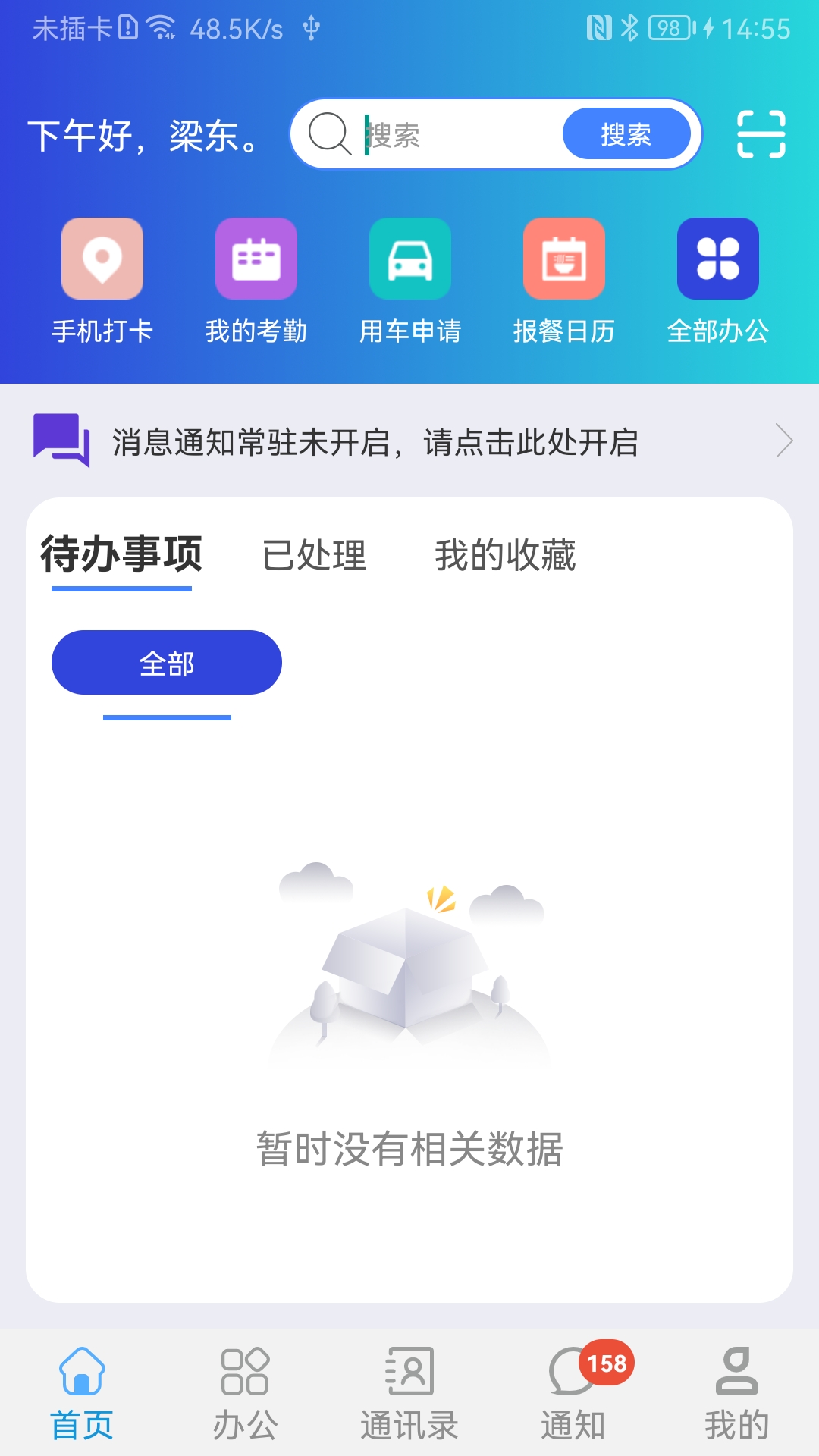Select the 待办事项 tab
Viewport: 819px width, 1456px height.
point(120,557)
